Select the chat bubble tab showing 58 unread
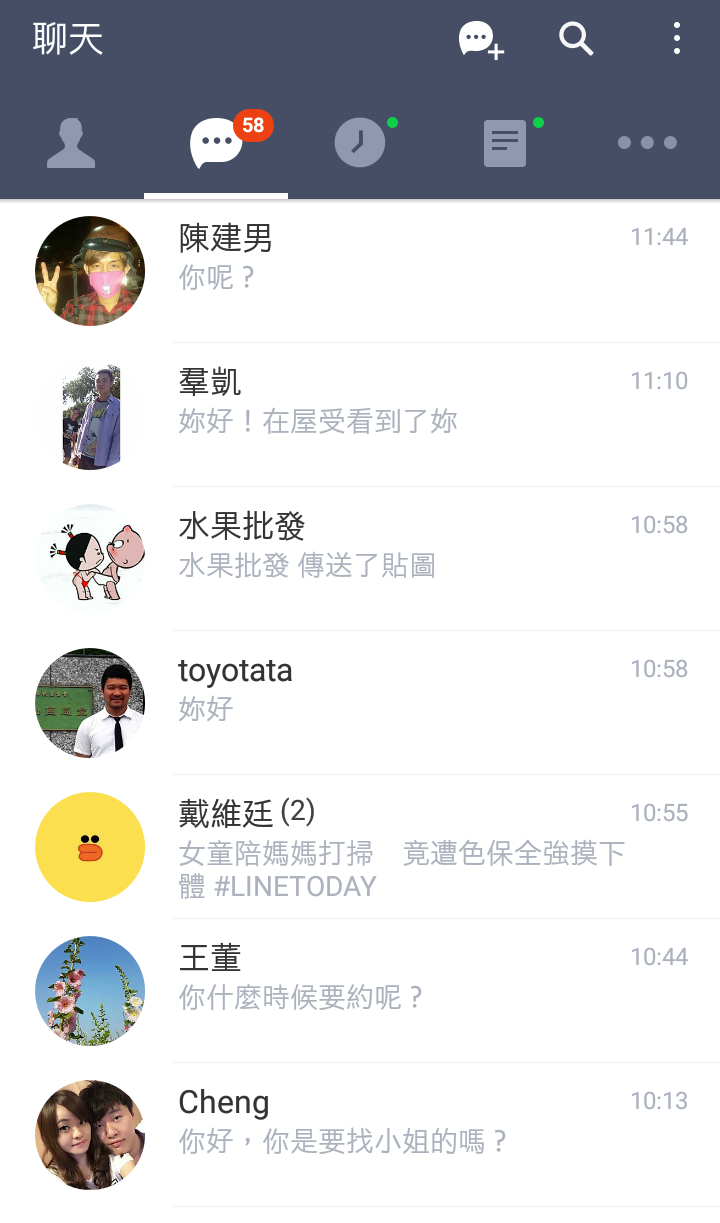Screen dimensions: 720x1223 [216, 142]
